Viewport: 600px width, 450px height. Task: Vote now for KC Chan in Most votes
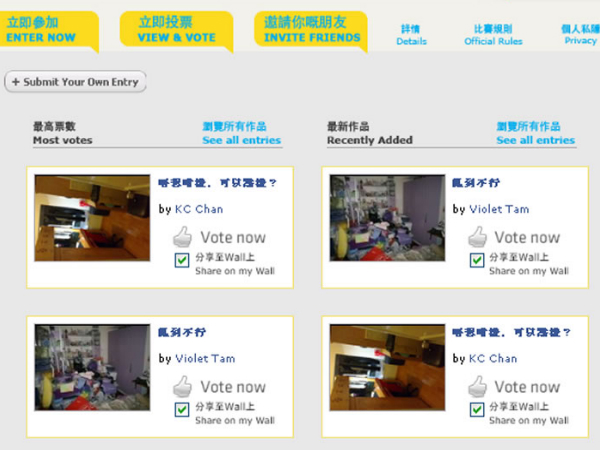(220, 238)
